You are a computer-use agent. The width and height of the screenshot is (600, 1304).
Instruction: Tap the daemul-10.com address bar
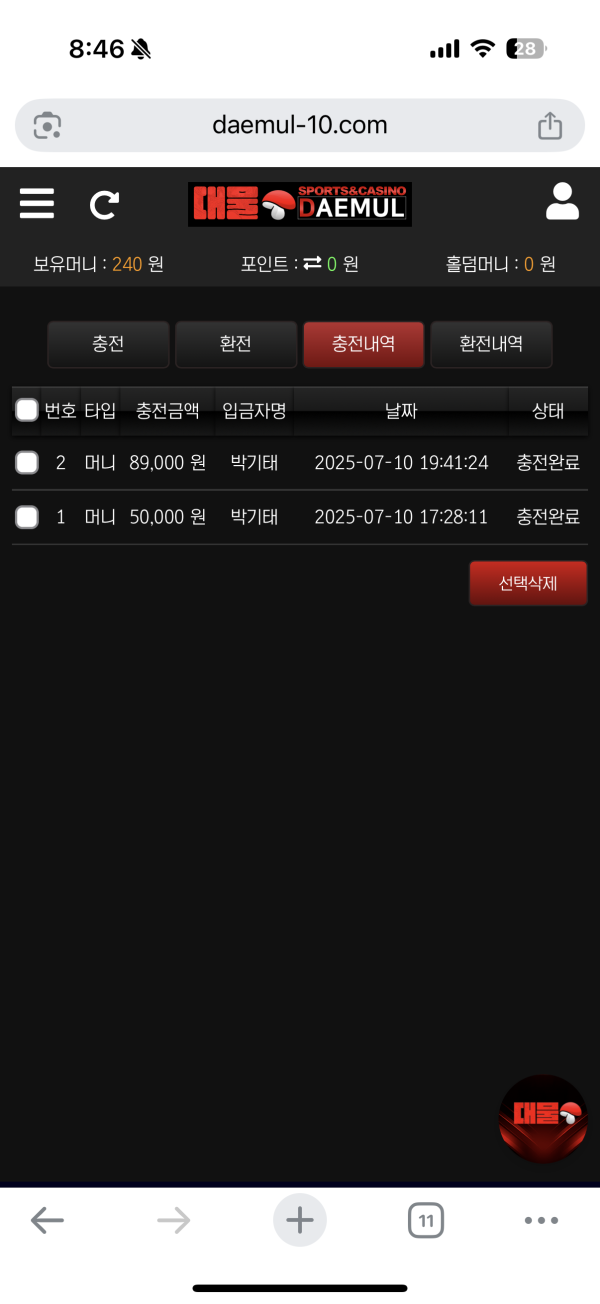[300, 125]
